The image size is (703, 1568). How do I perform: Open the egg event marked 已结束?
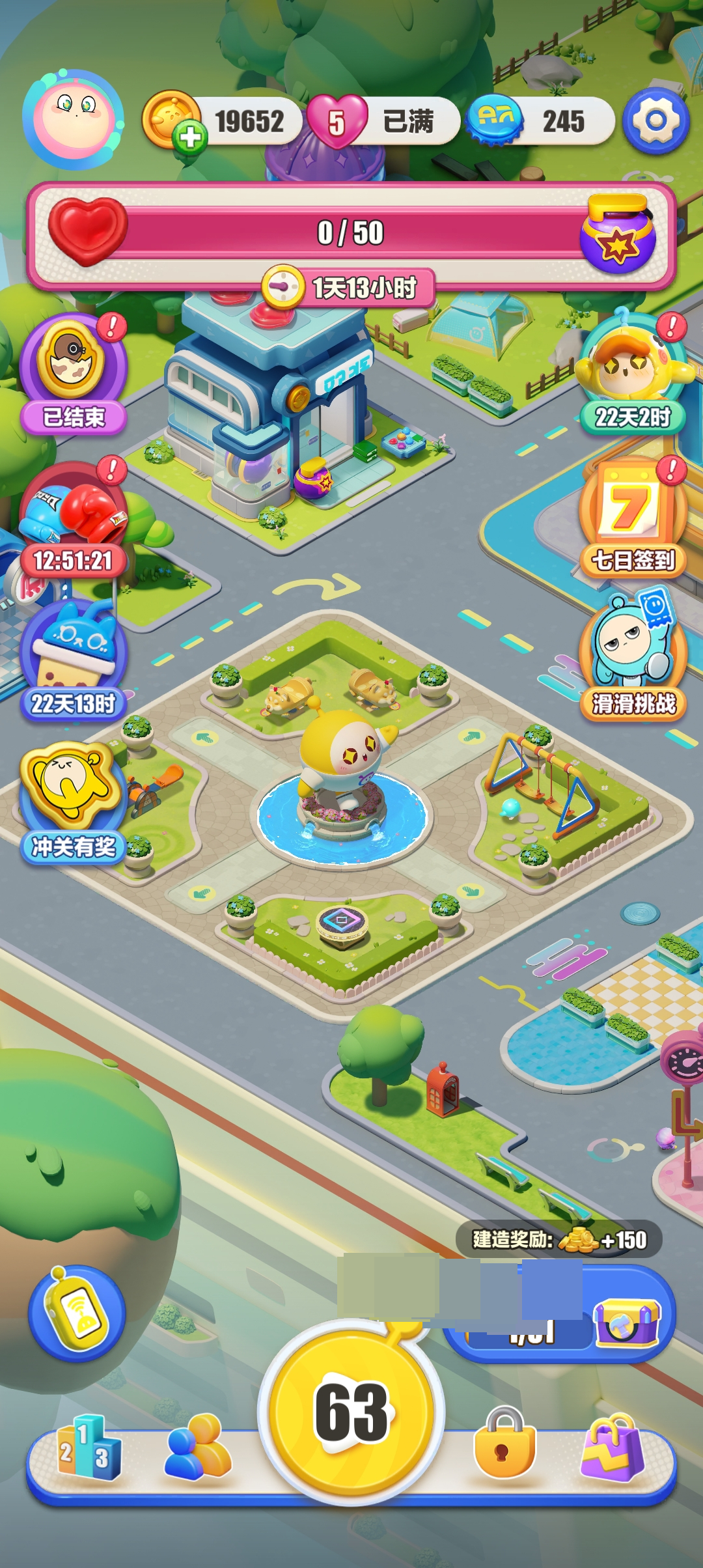point(73,372)
